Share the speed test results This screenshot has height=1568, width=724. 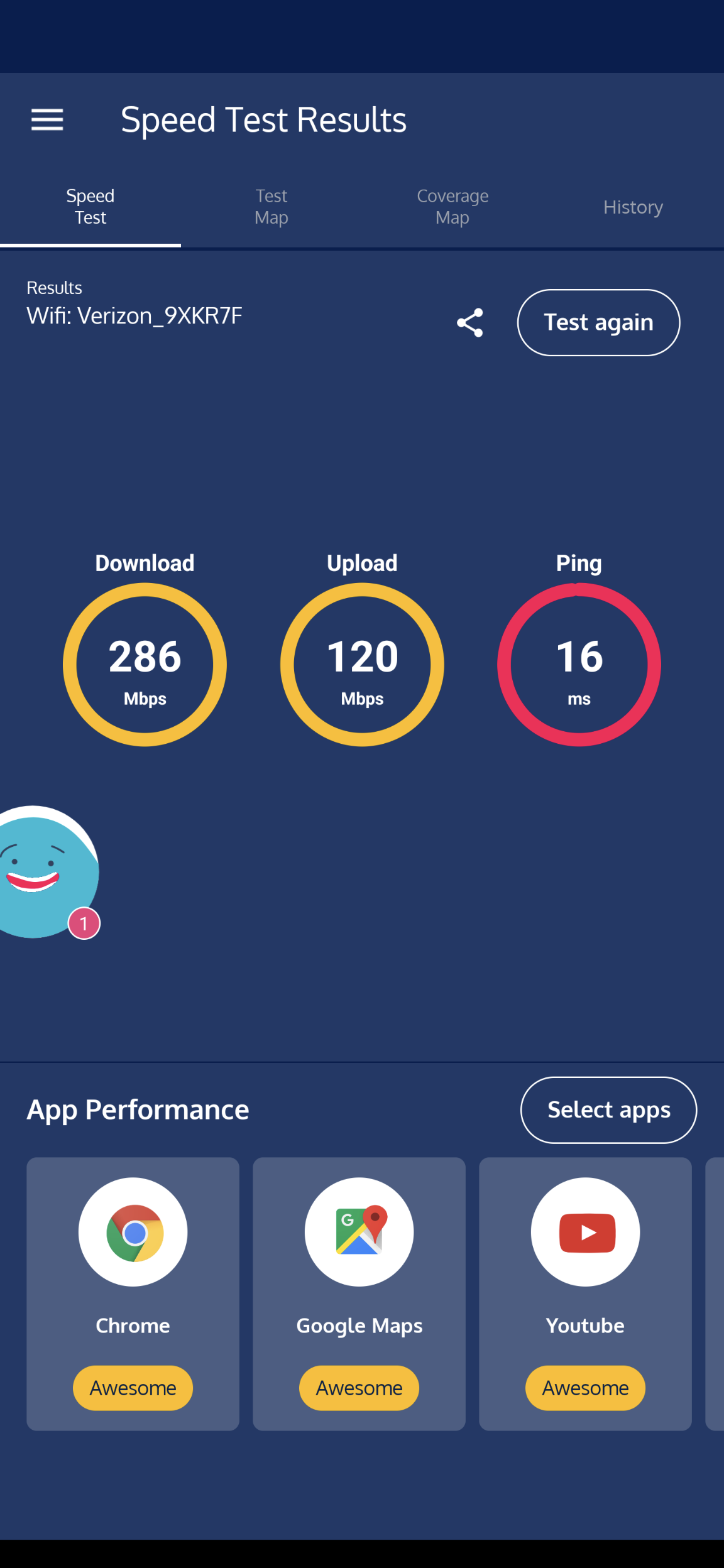(470, 323)
